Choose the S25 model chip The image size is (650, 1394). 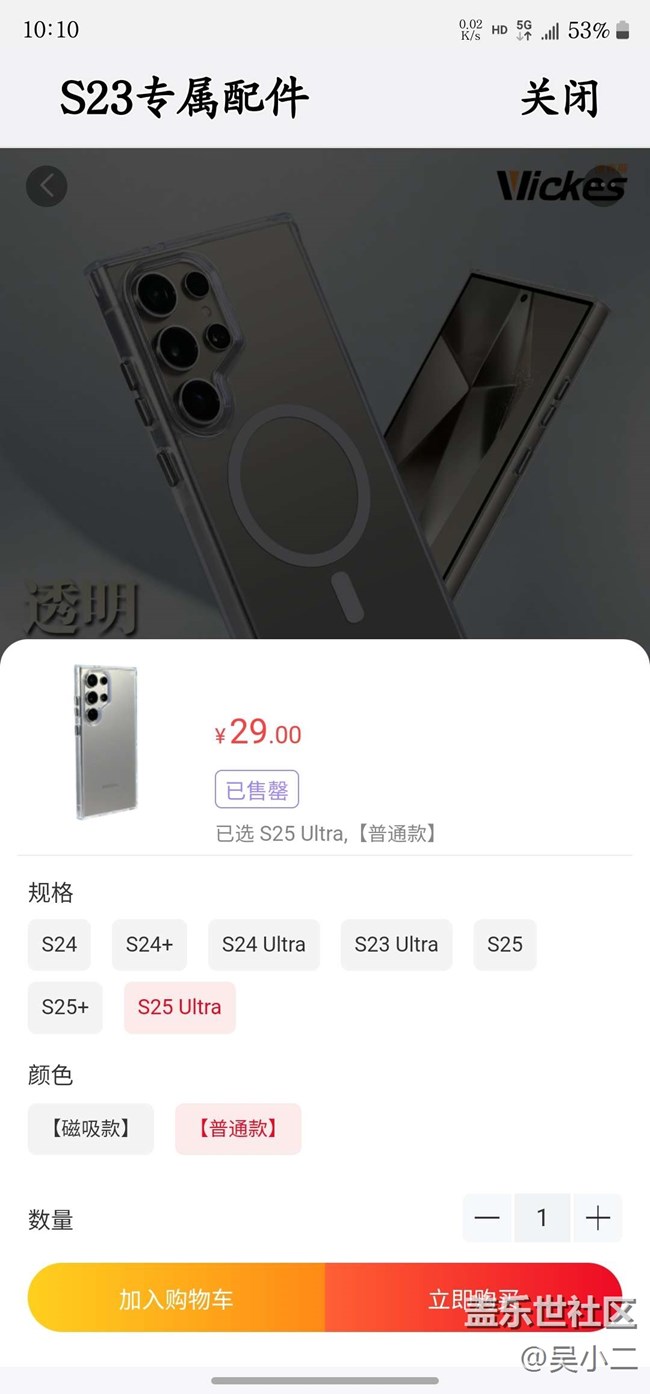pos(505,944)
